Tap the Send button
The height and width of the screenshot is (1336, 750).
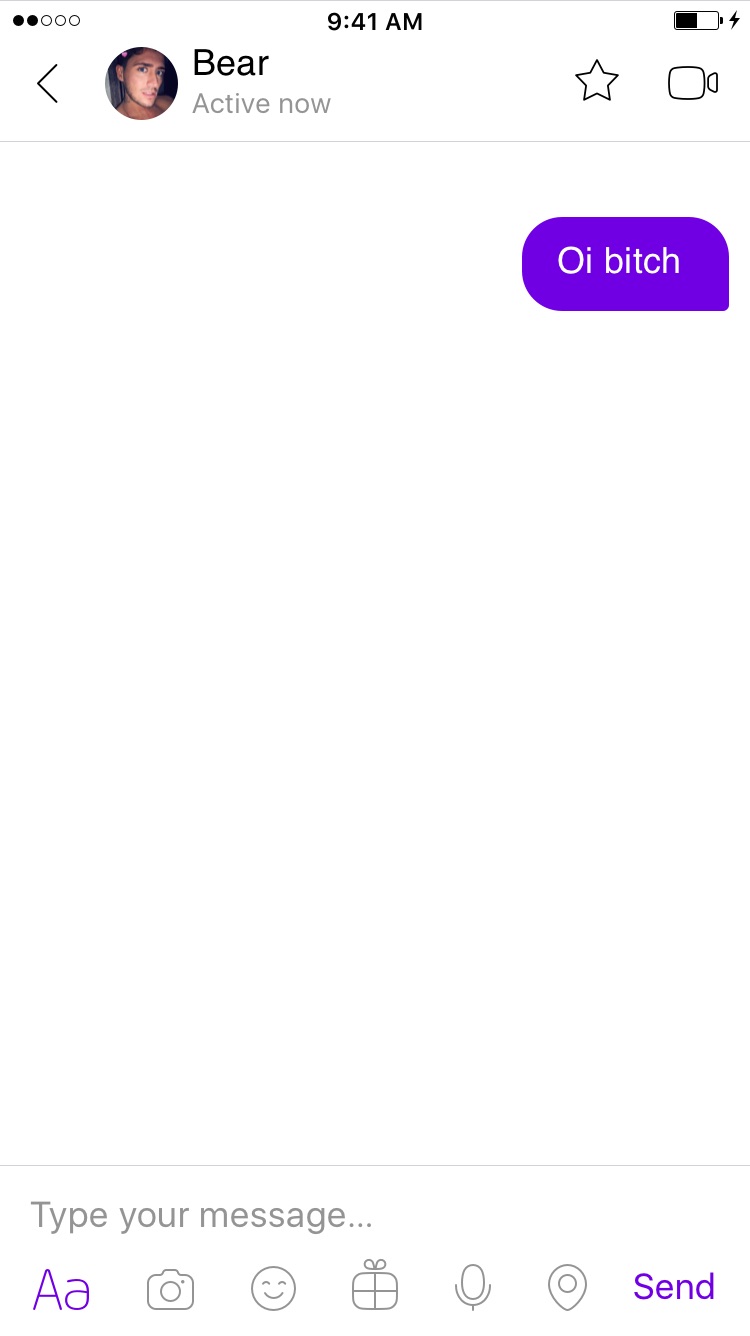(x=674, y=1287)
